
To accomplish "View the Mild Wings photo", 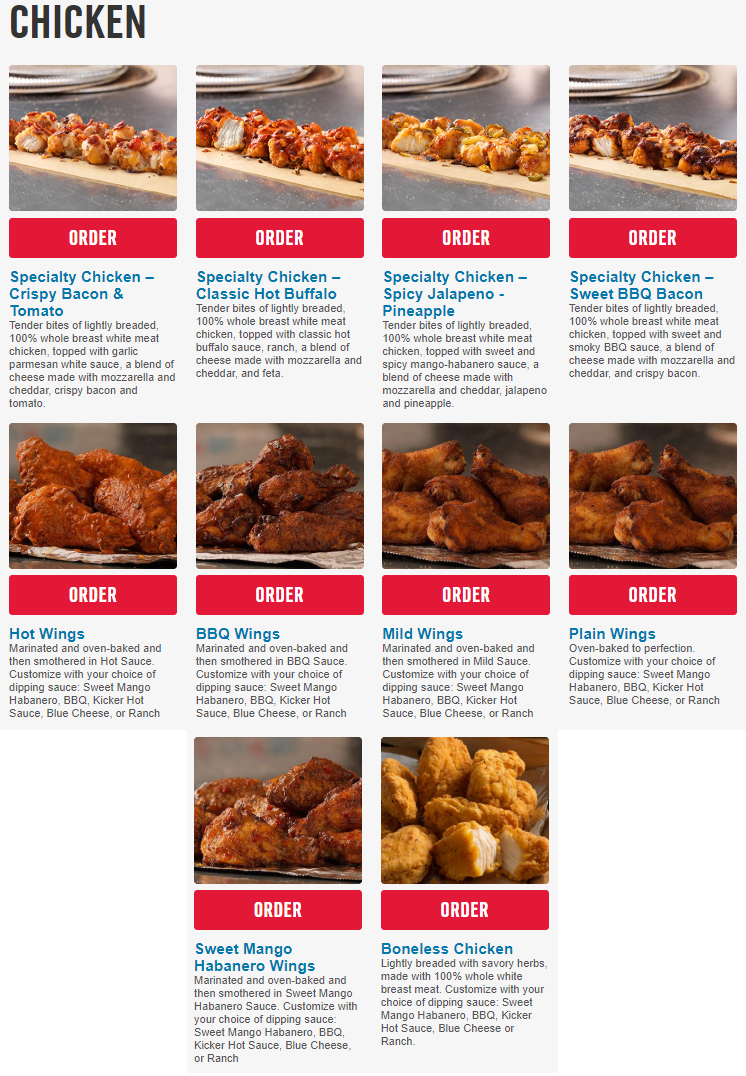I will click(x=466, y=496).
